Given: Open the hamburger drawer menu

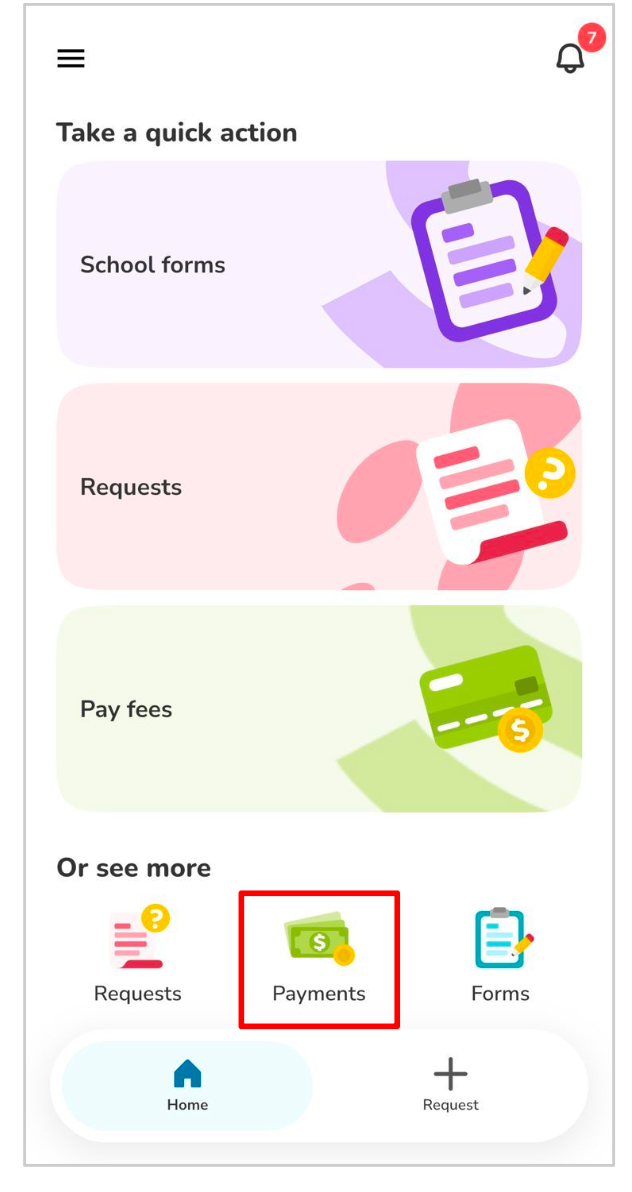Looking at the screenshot, I should click(71, 59).
